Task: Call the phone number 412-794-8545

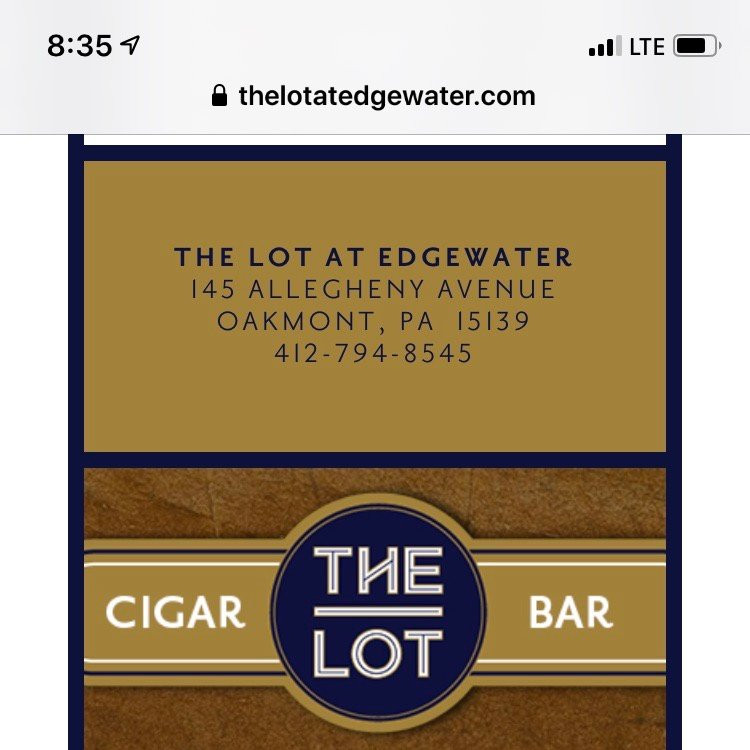Action: 374,354
